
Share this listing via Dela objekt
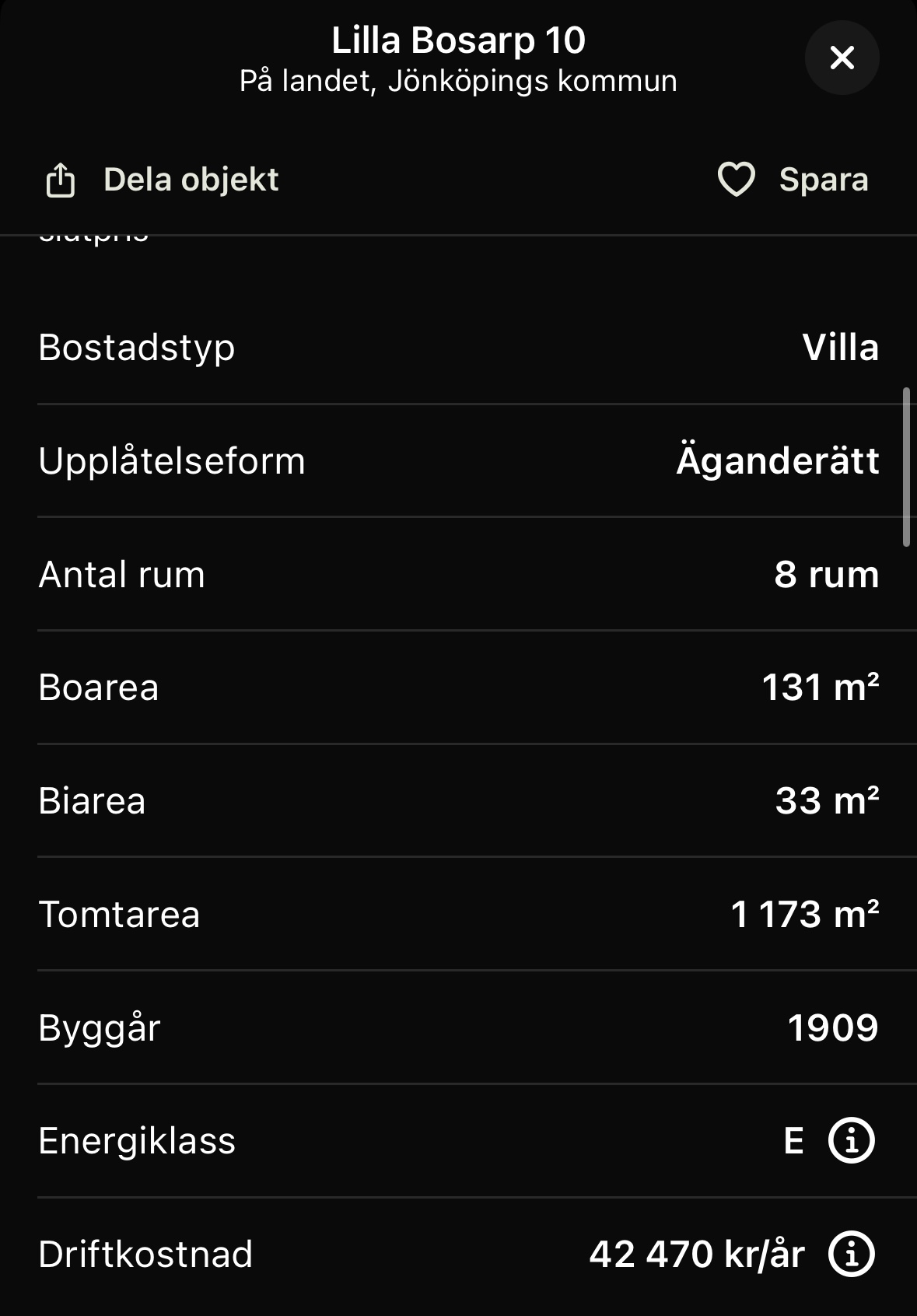pyautogui.click(x=162, y=180)
